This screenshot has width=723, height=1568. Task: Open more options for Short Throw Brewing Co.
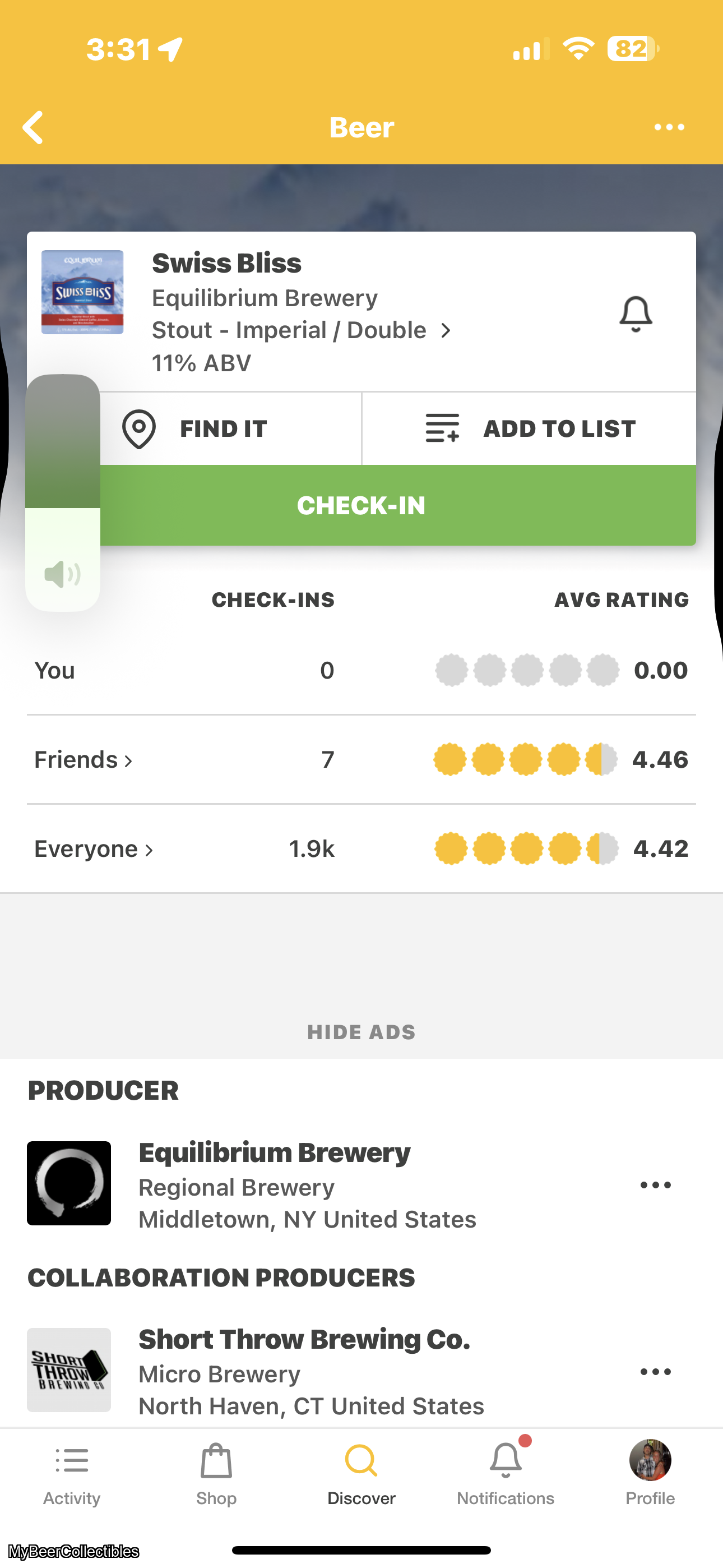coord(655,1371)
